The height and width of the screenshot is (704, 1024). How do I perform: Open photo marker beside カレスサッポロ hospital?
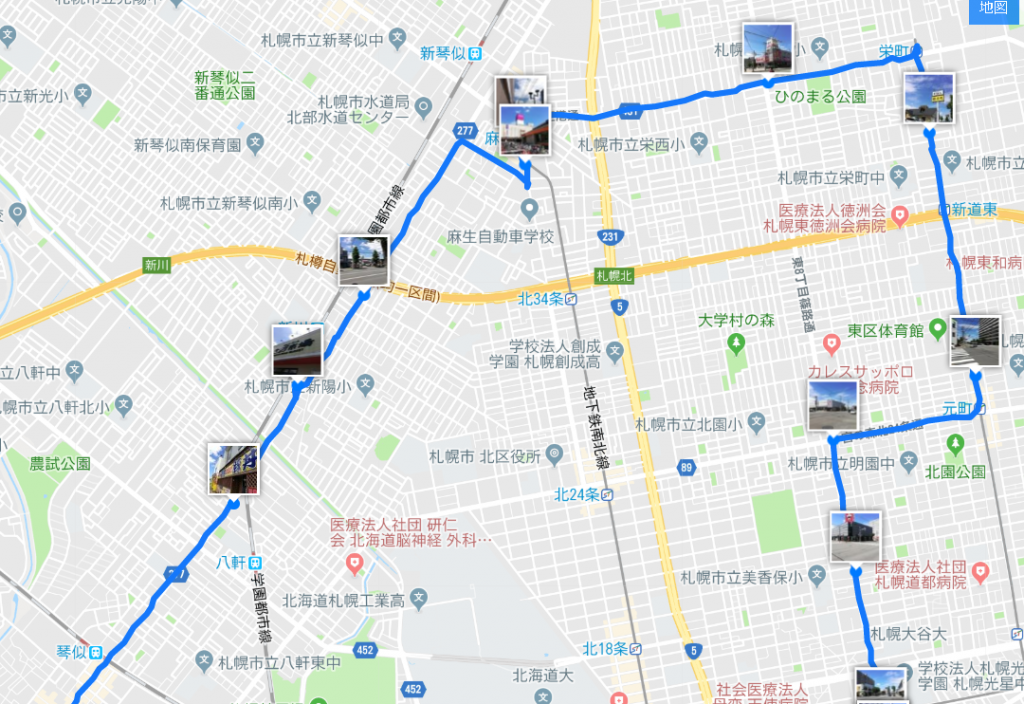click(833, 405)
